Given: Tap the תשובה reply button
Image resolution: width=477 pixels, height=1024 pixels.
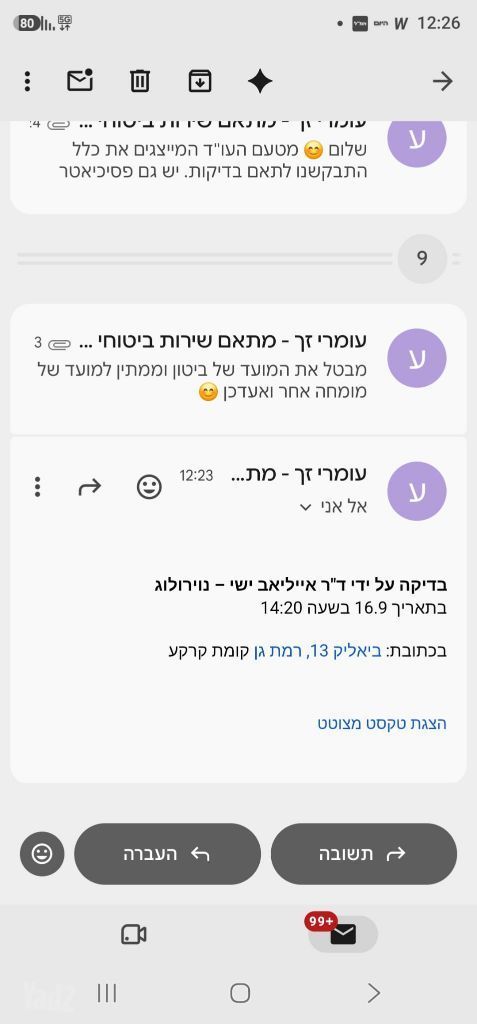Looking at the screenshot, I should click(x=363, y=854).
